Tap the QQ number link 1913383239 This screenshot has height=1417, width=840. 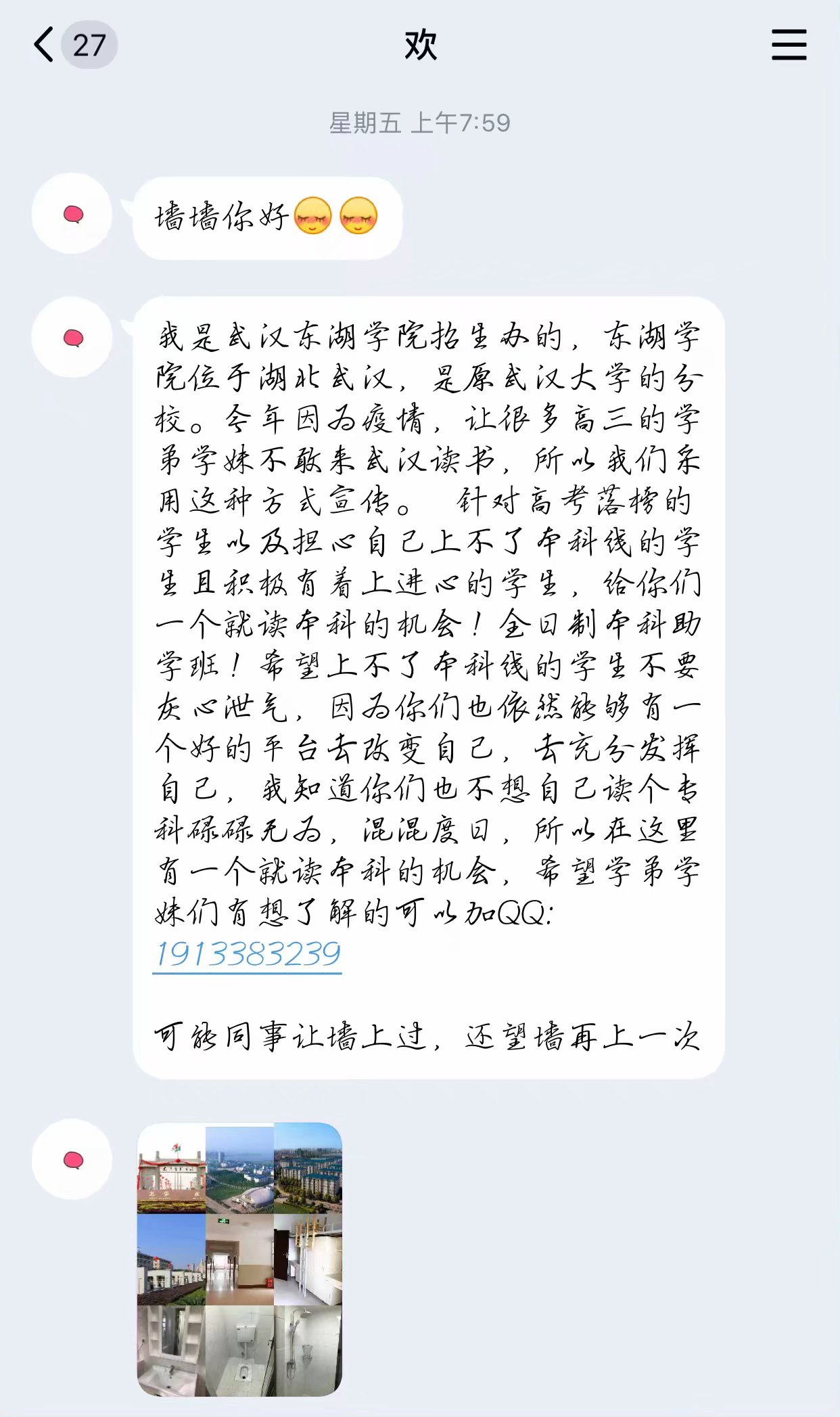click(x=248, y=954)
